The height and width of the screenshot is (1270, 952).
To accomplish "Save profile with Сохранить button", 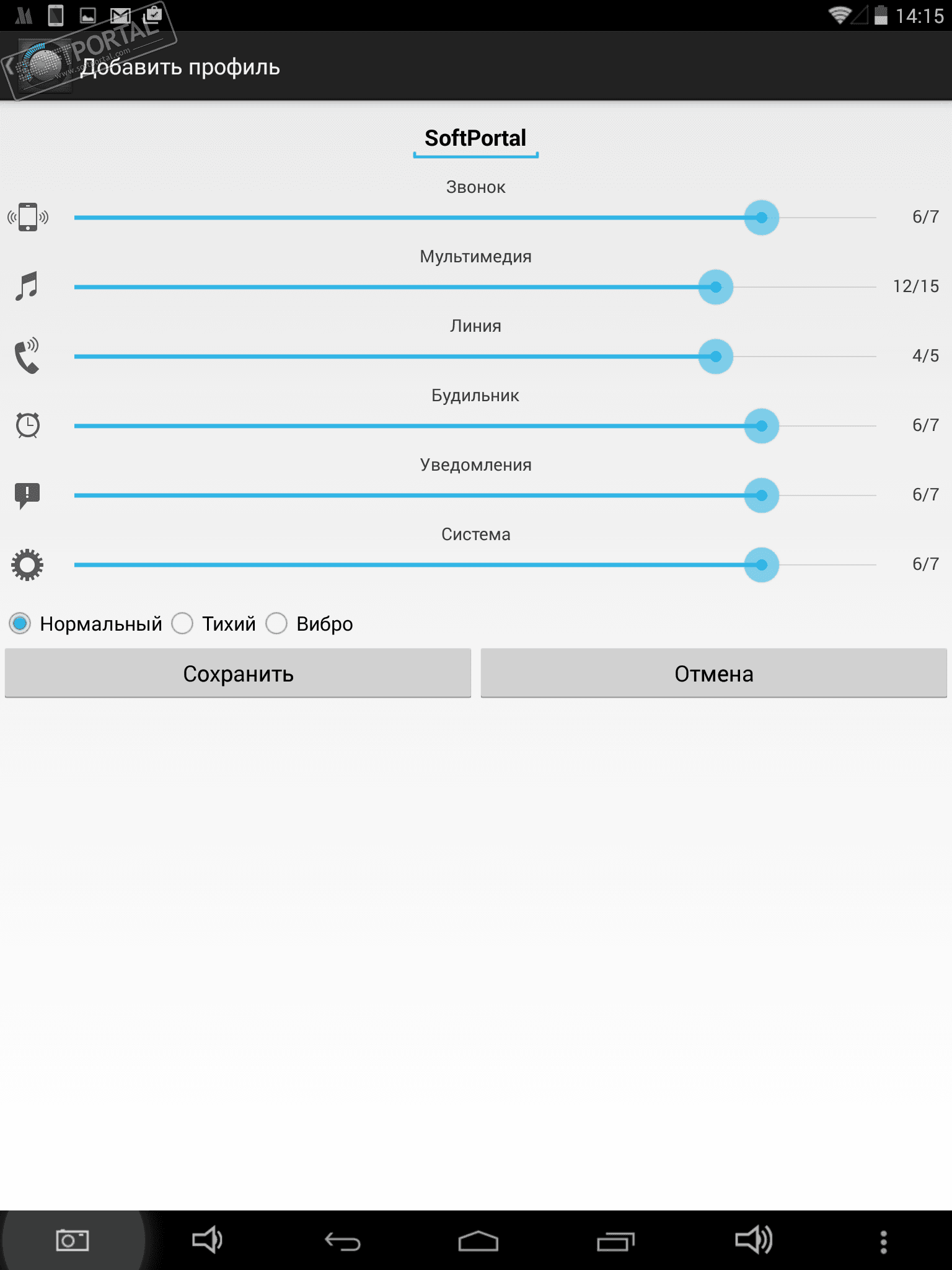I will coord(238,673).
